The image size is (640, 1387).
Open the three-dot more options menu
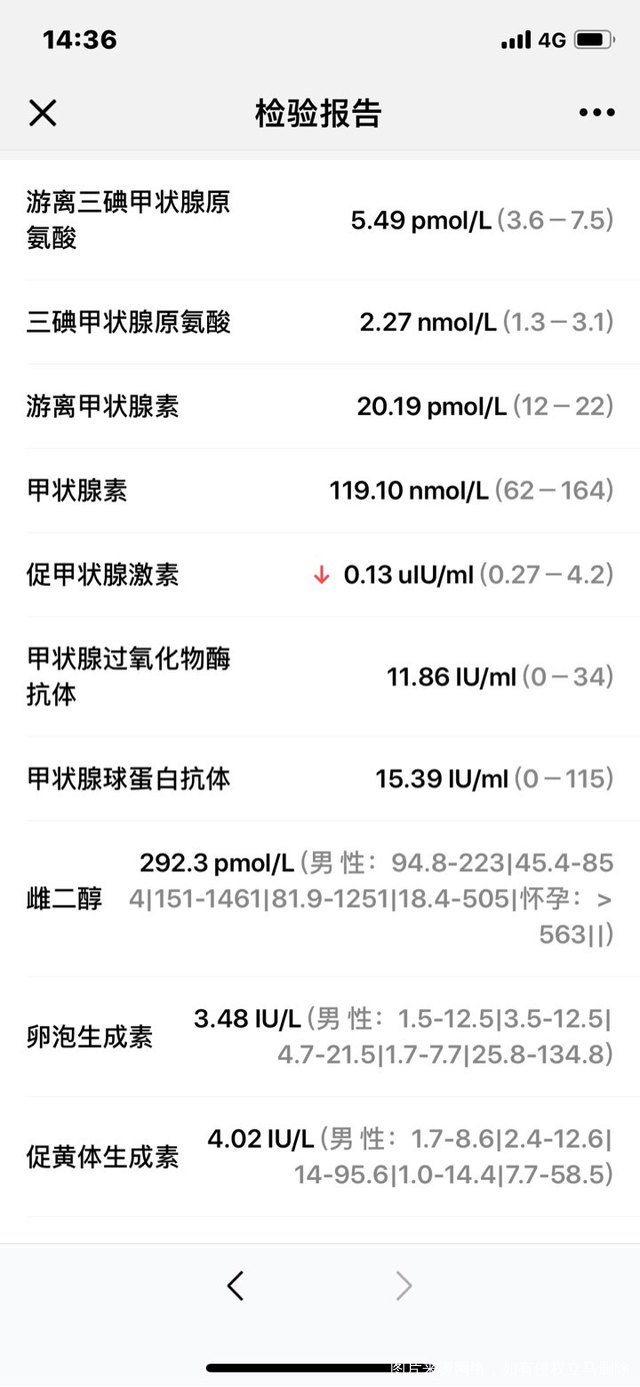[x=597, y=113]
